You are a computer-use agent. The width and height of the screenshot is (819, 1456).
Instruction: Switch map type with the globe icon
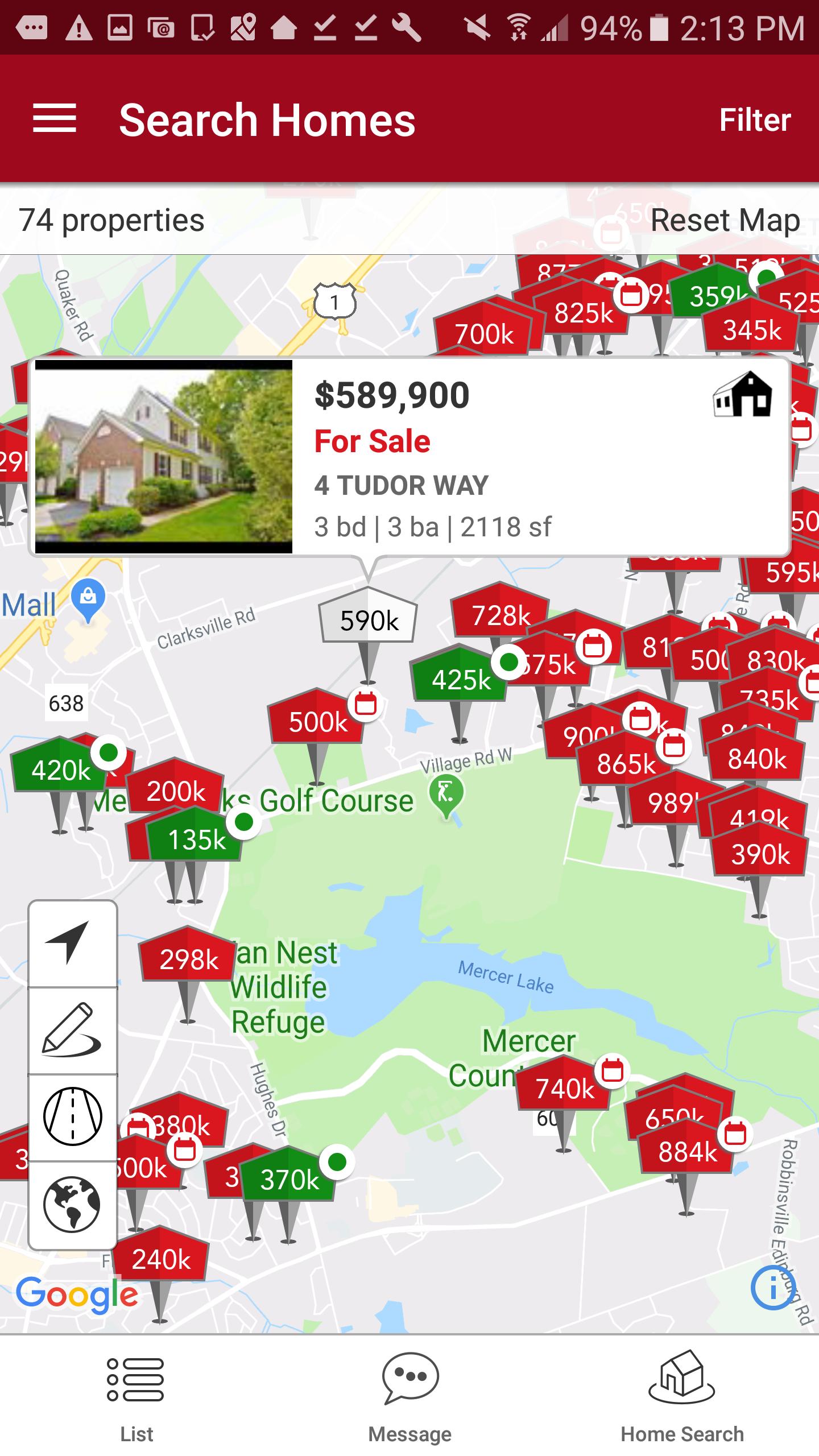point(72,1204)
